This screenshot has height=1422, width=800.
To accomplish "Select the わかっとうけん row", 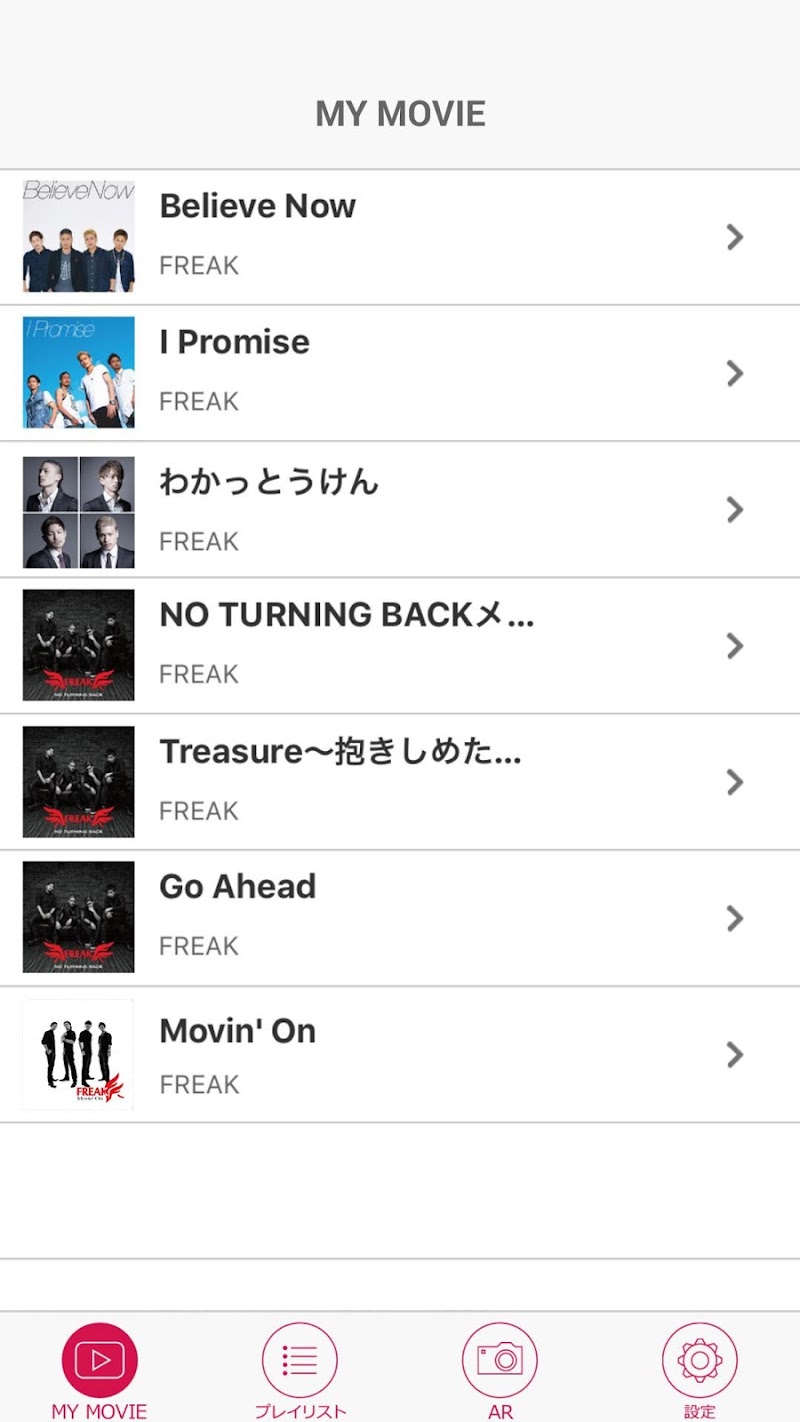I will click(400, 510).
